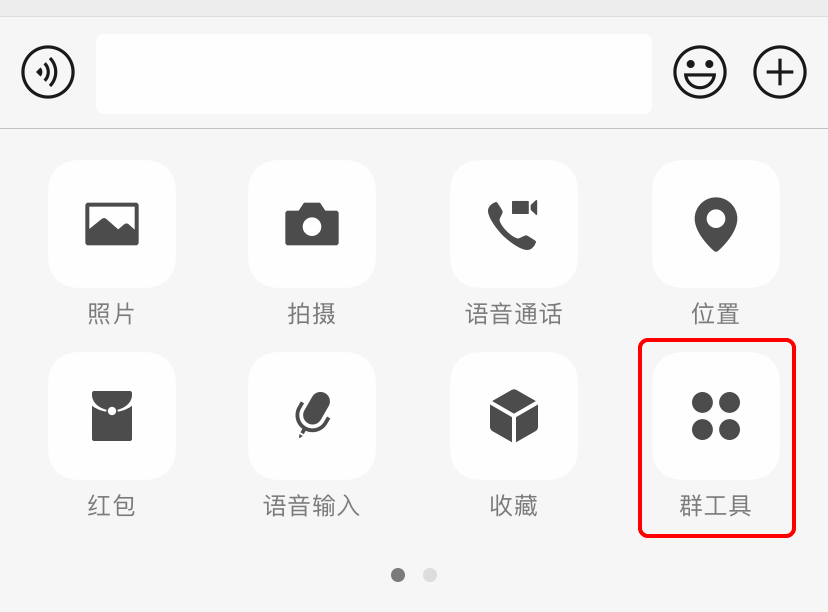The image size is (828, 612).
Task: Open 拍摄 camera option
Action: (312, 224)
